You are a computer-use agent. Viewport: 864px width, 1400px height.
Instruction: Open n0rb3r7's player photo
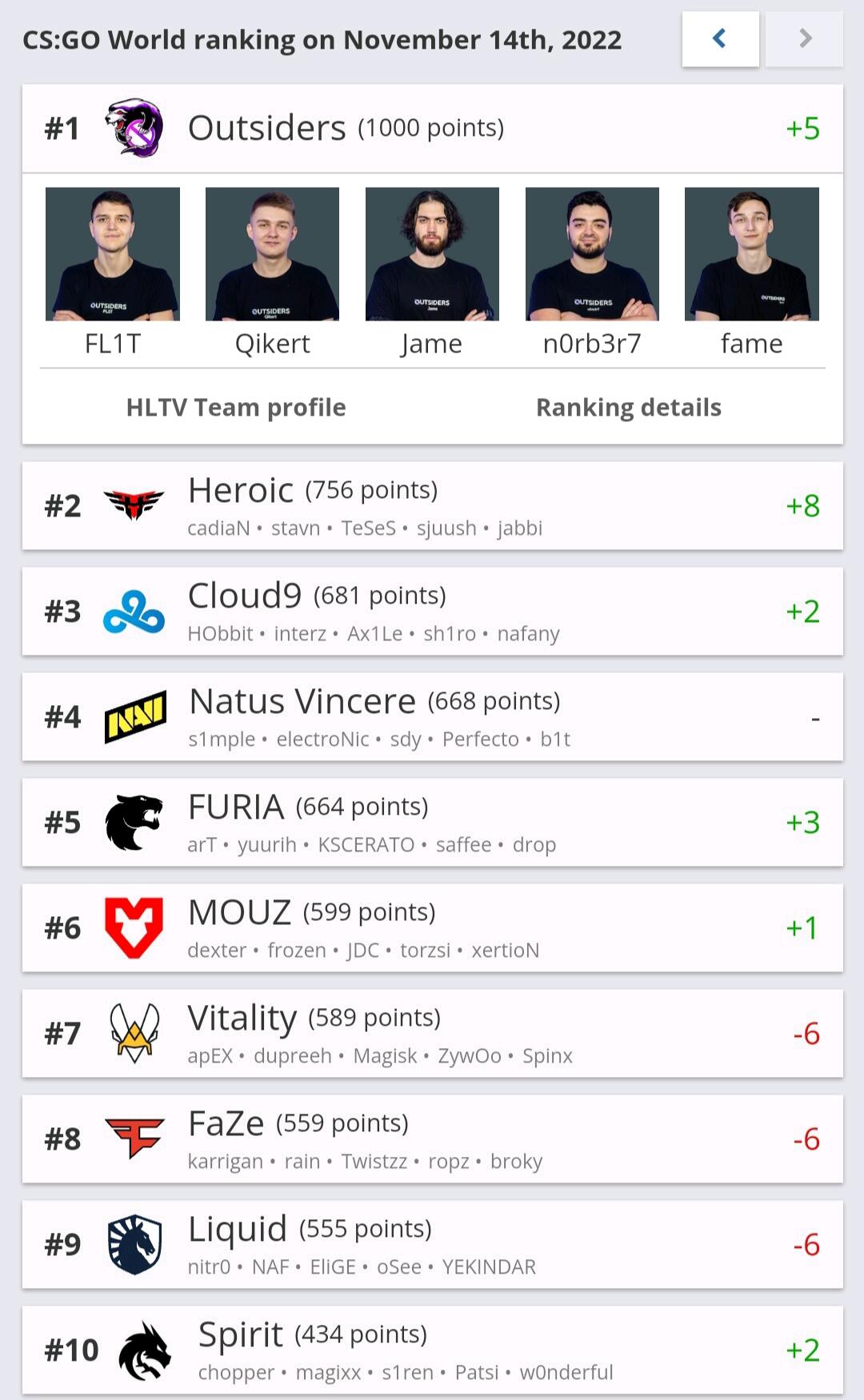[592, 254]
